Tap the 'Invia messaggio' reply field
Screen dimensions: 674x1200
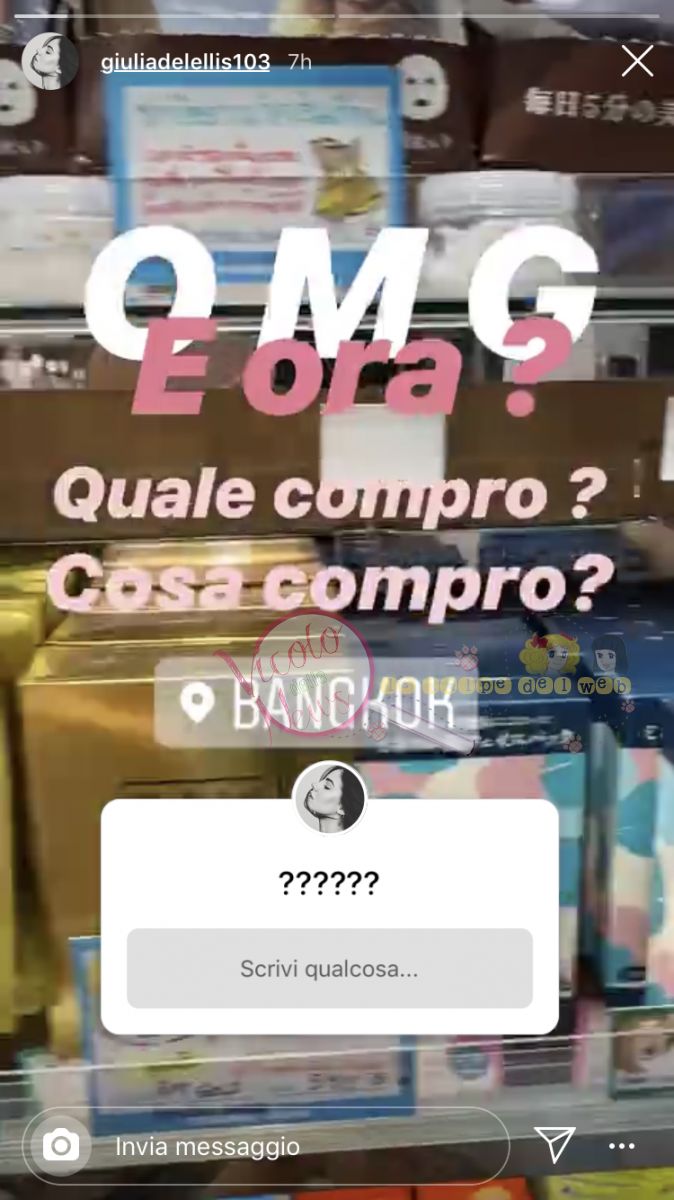click(290, 1145)
